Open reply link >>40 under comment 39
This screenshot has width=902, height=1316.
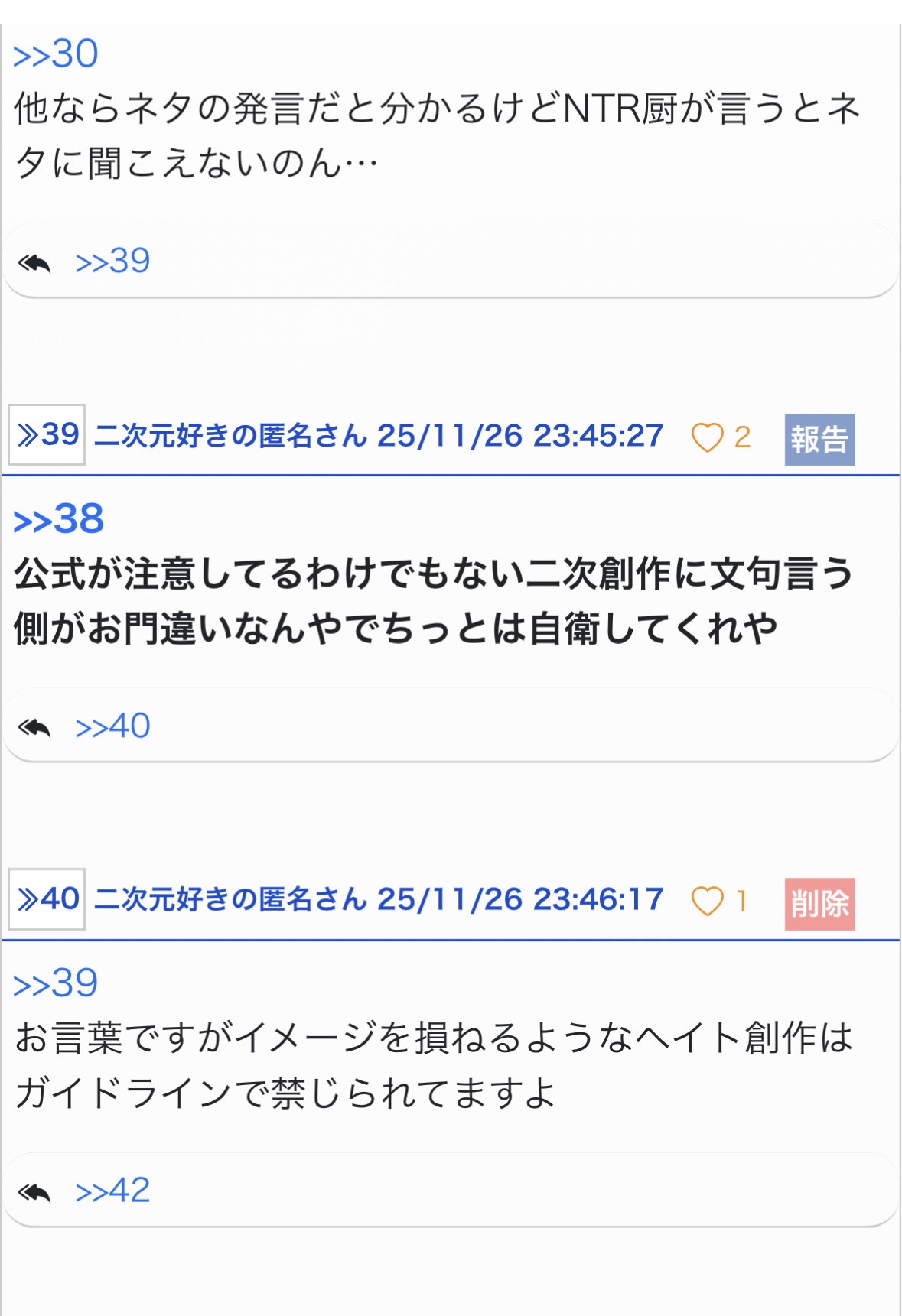pos(112,726)
